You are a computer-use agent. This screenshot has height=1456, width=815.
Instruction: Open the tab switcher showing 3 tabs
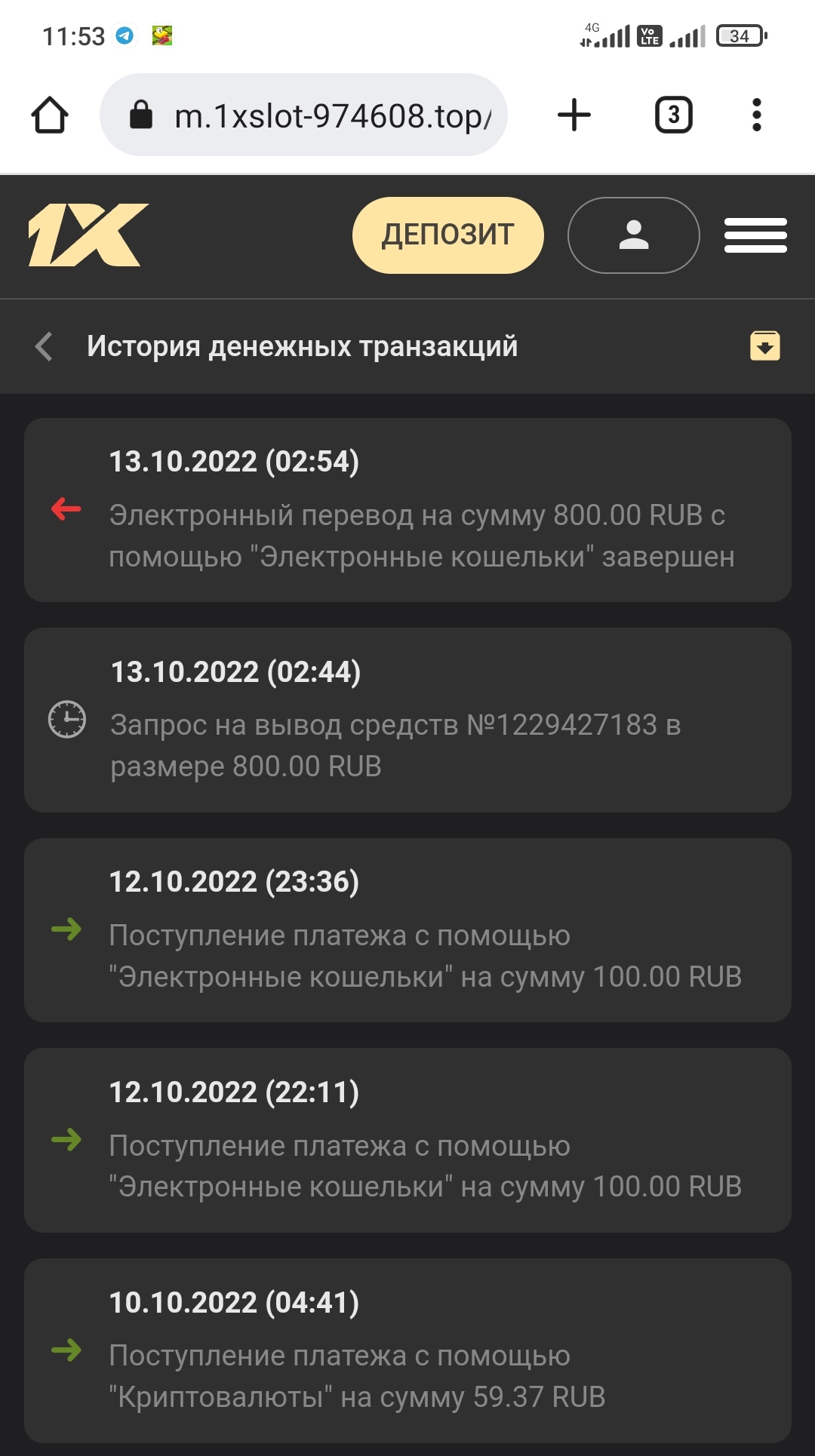click(x=673, y=115)
